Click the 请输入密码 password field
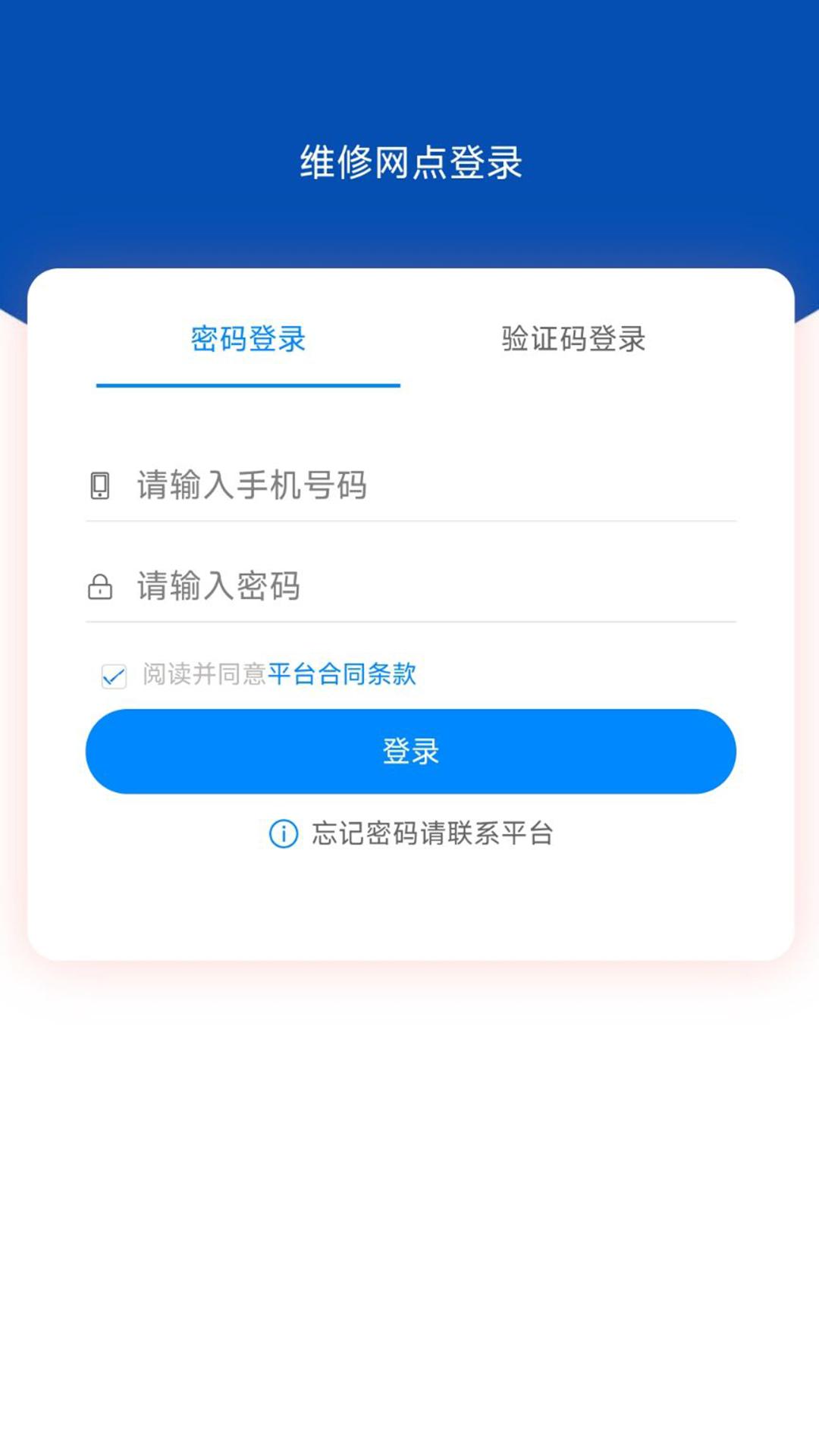Screen dimensions: 819x1456 [409, 588]
